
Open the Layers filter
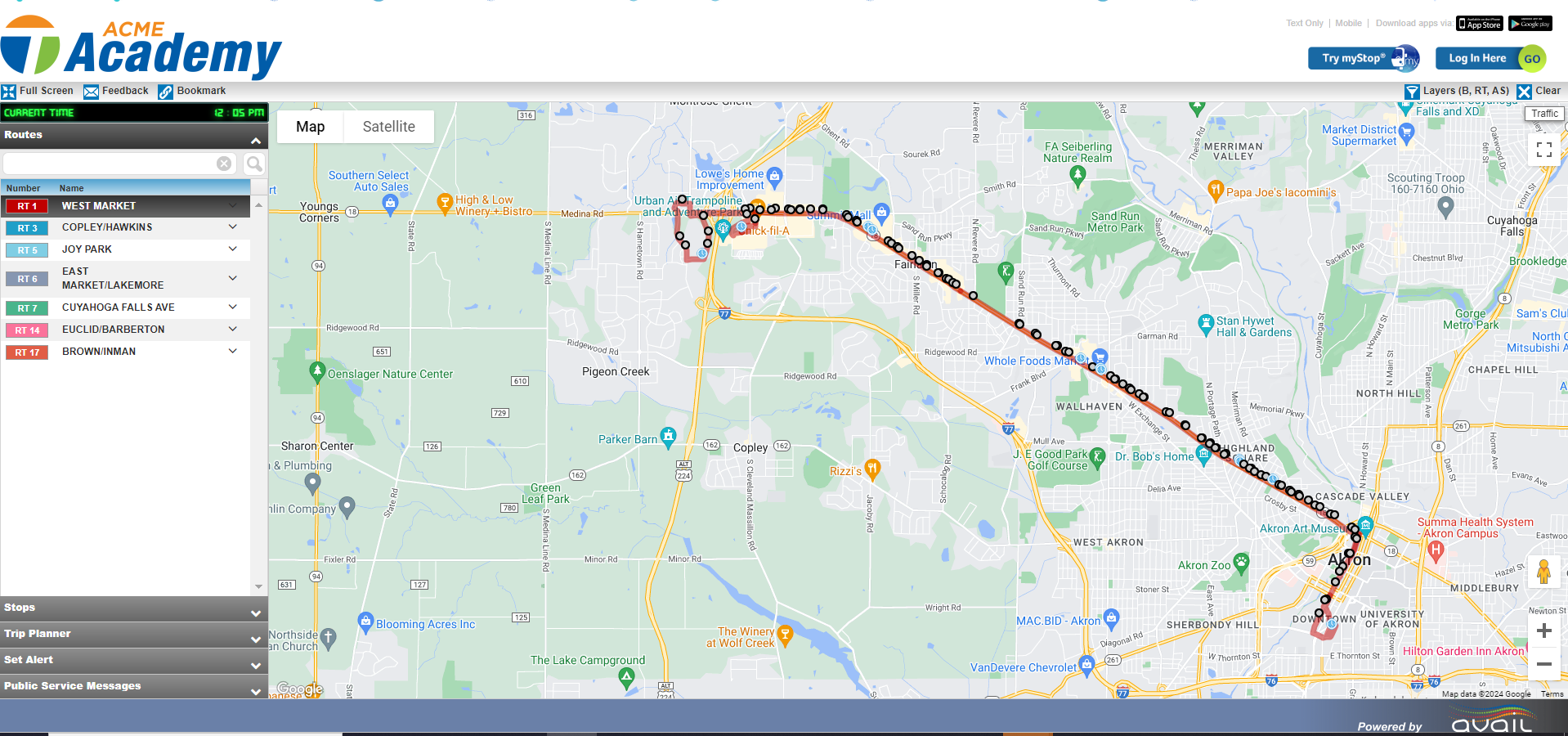(x=1457, y=91)
